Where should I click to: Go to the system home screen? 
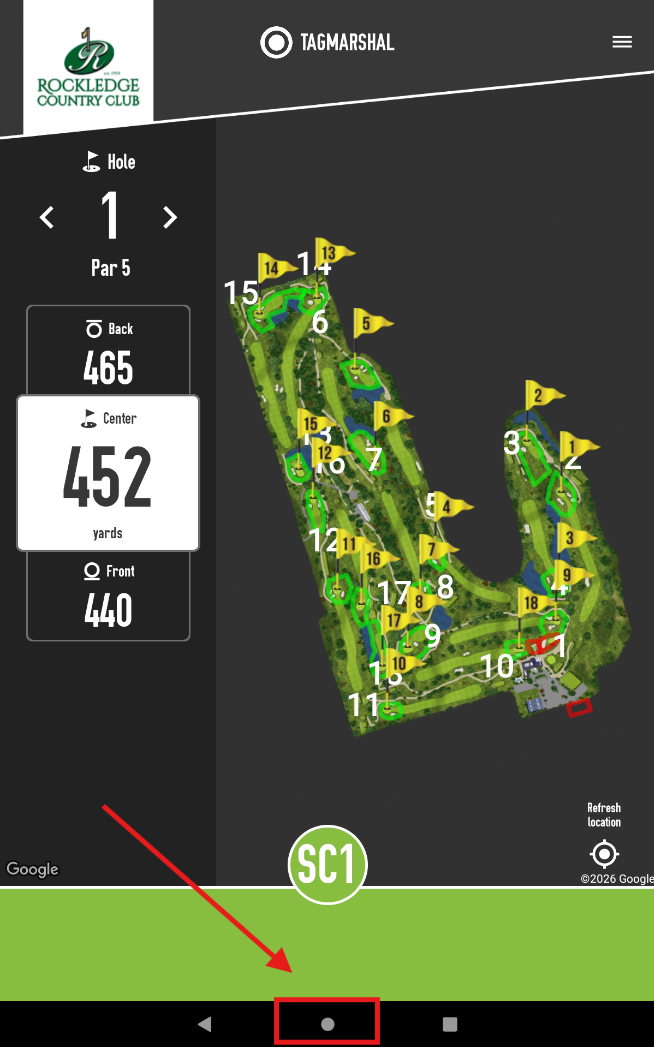click(x=327, y=1024)
